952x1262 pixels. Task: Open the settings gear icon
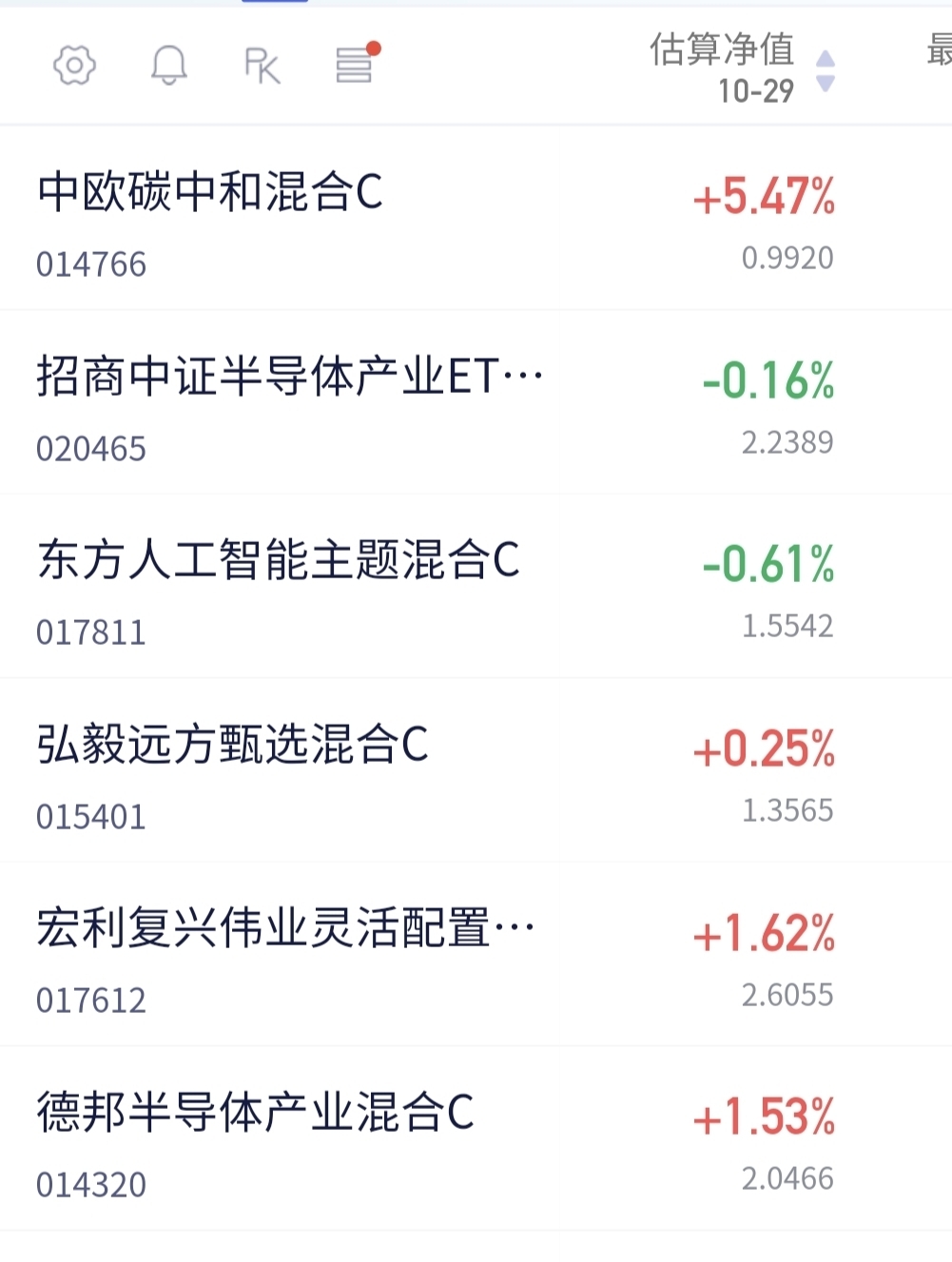click(x=74, y=65)
